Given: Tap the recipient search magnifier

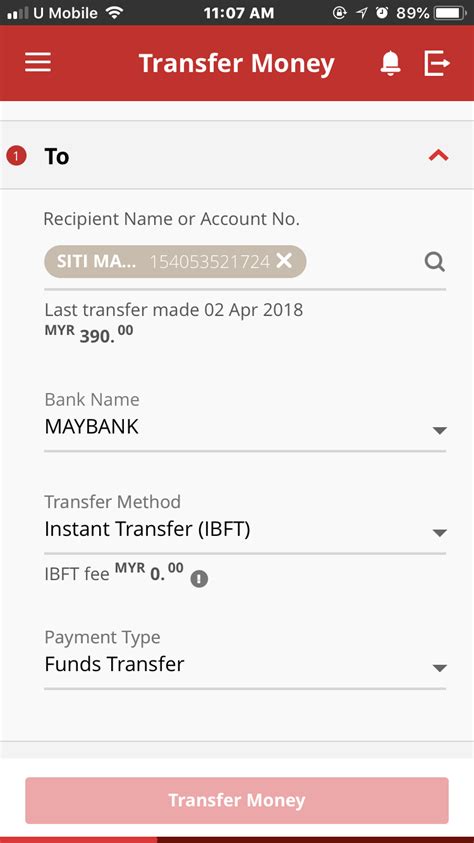Looking at the screenshot, I should click(434, 262).
